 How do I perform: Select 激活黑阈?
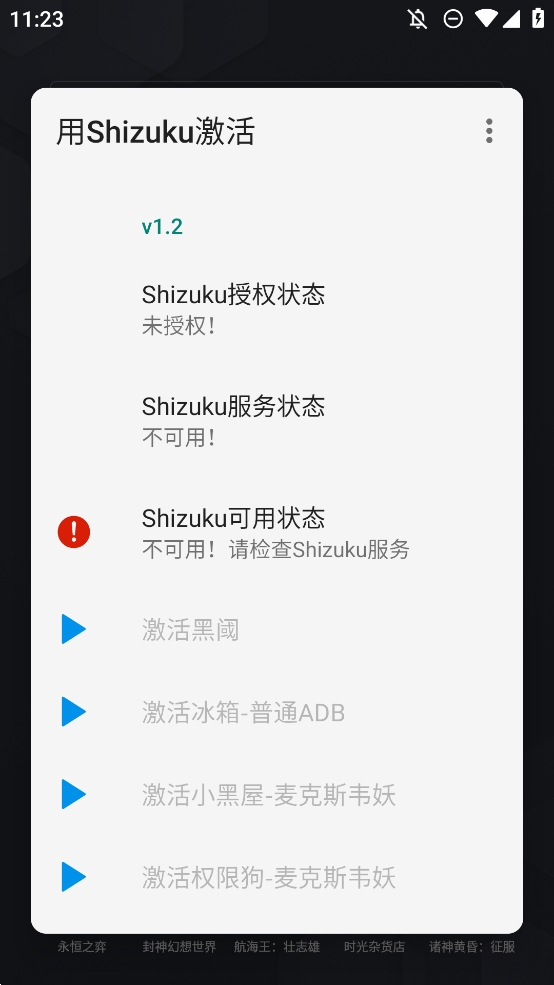[x=277, y=629]
